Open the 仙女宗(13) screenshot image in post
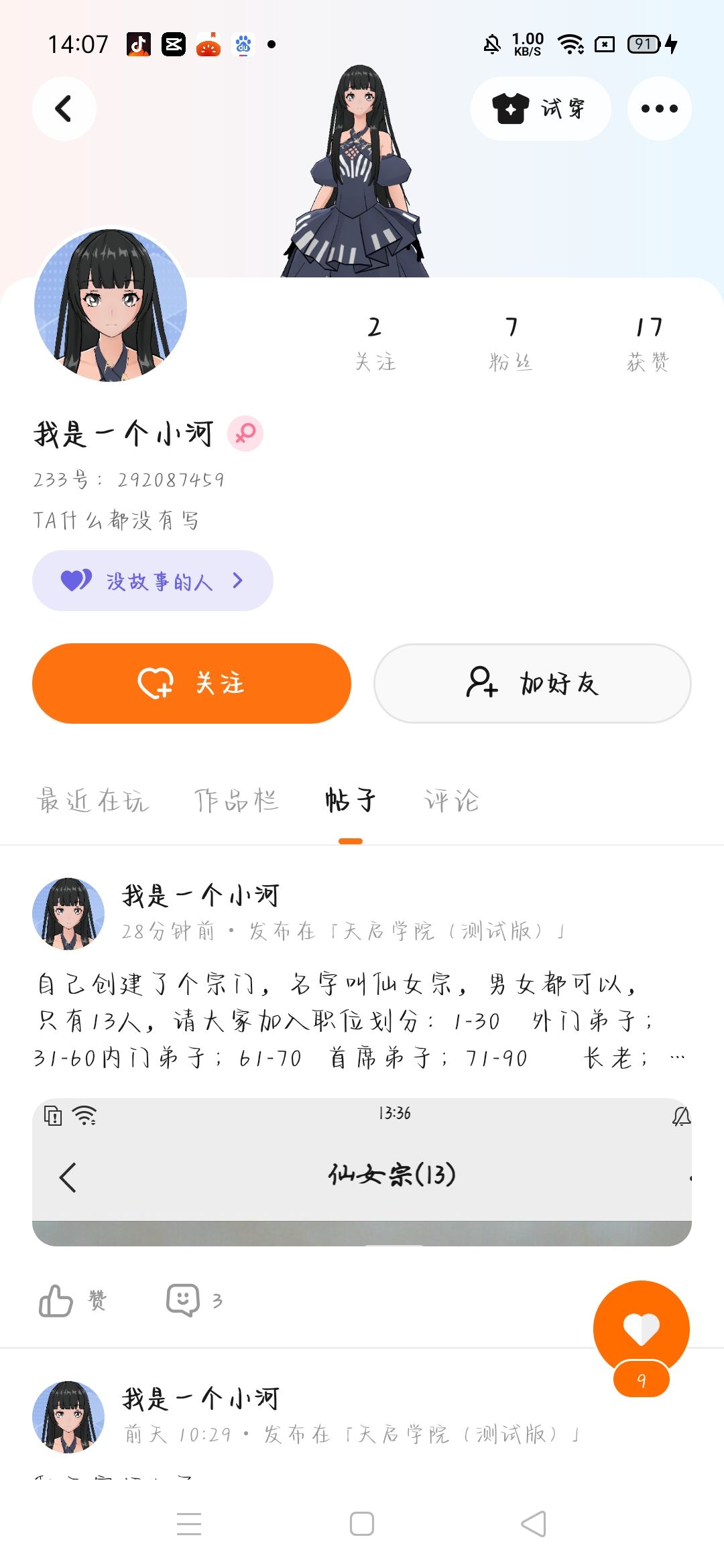 [x=362, y=1172]
